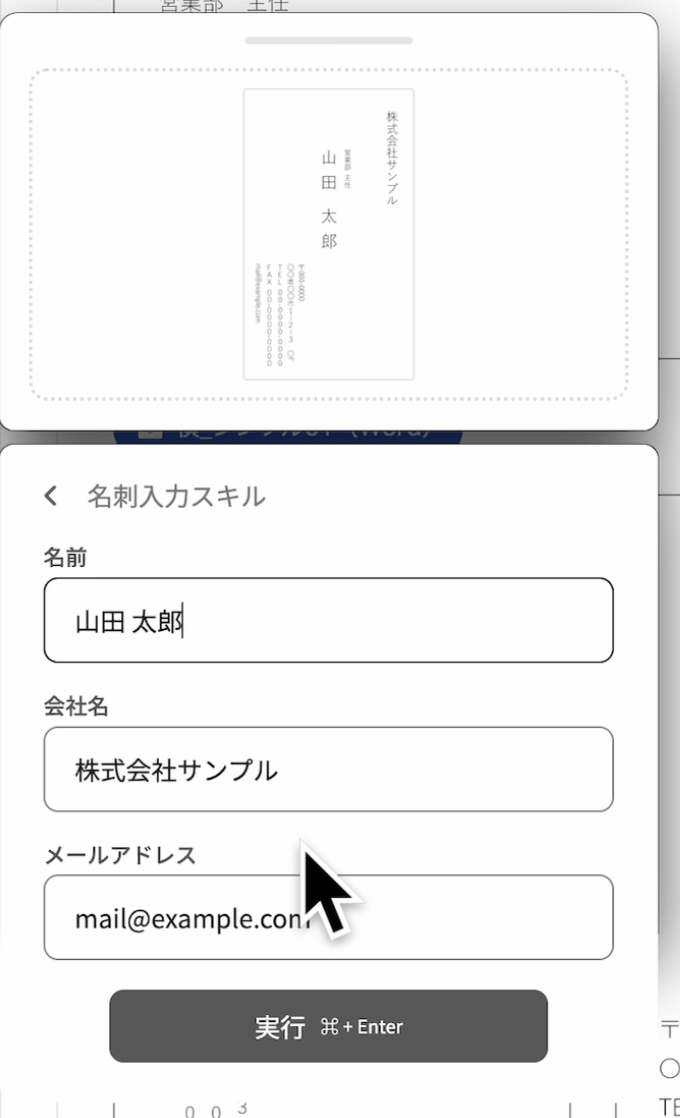Screen dimensions: 680x1118
Task: Tap the 名前 field with 山田 太郎
Action: (328, 620)
